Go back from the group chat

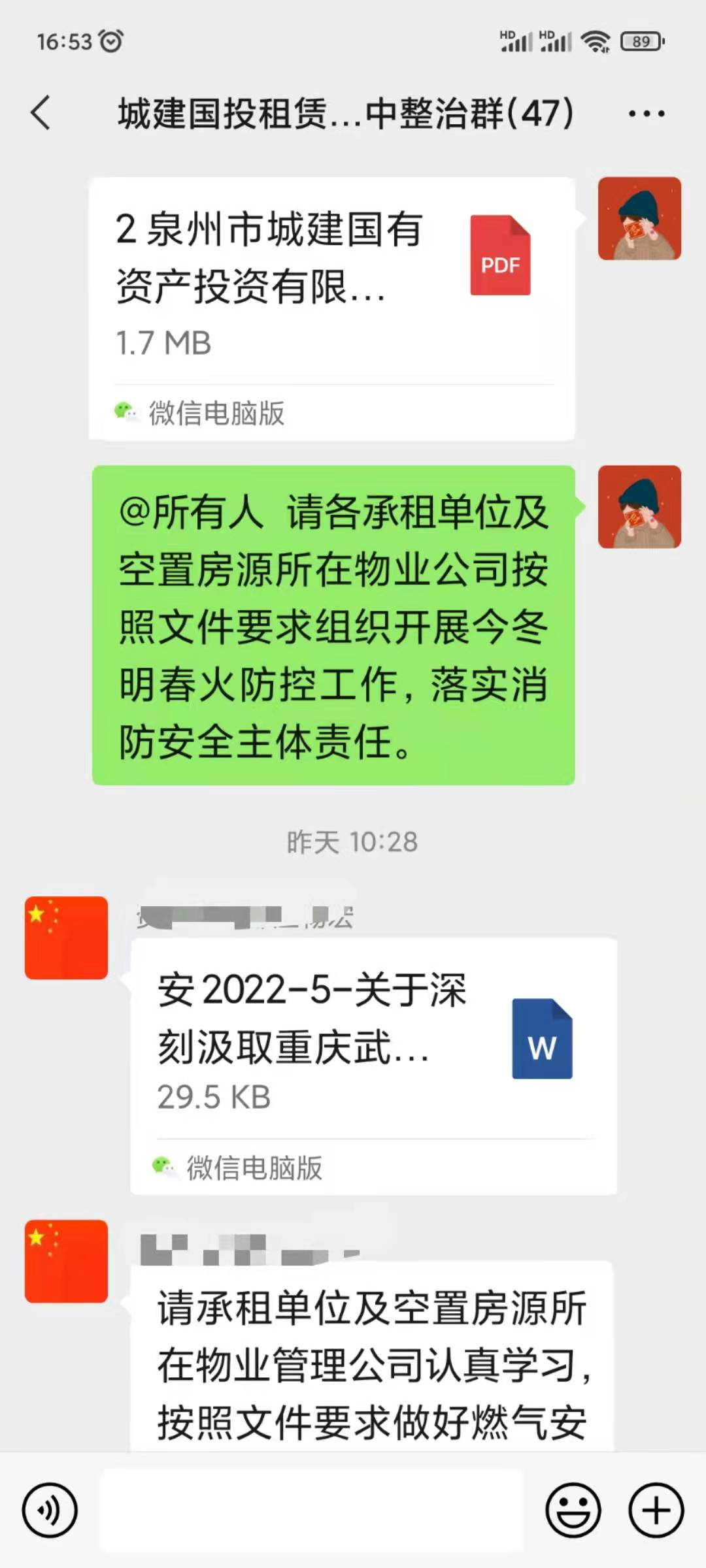[x=41, y=113]
